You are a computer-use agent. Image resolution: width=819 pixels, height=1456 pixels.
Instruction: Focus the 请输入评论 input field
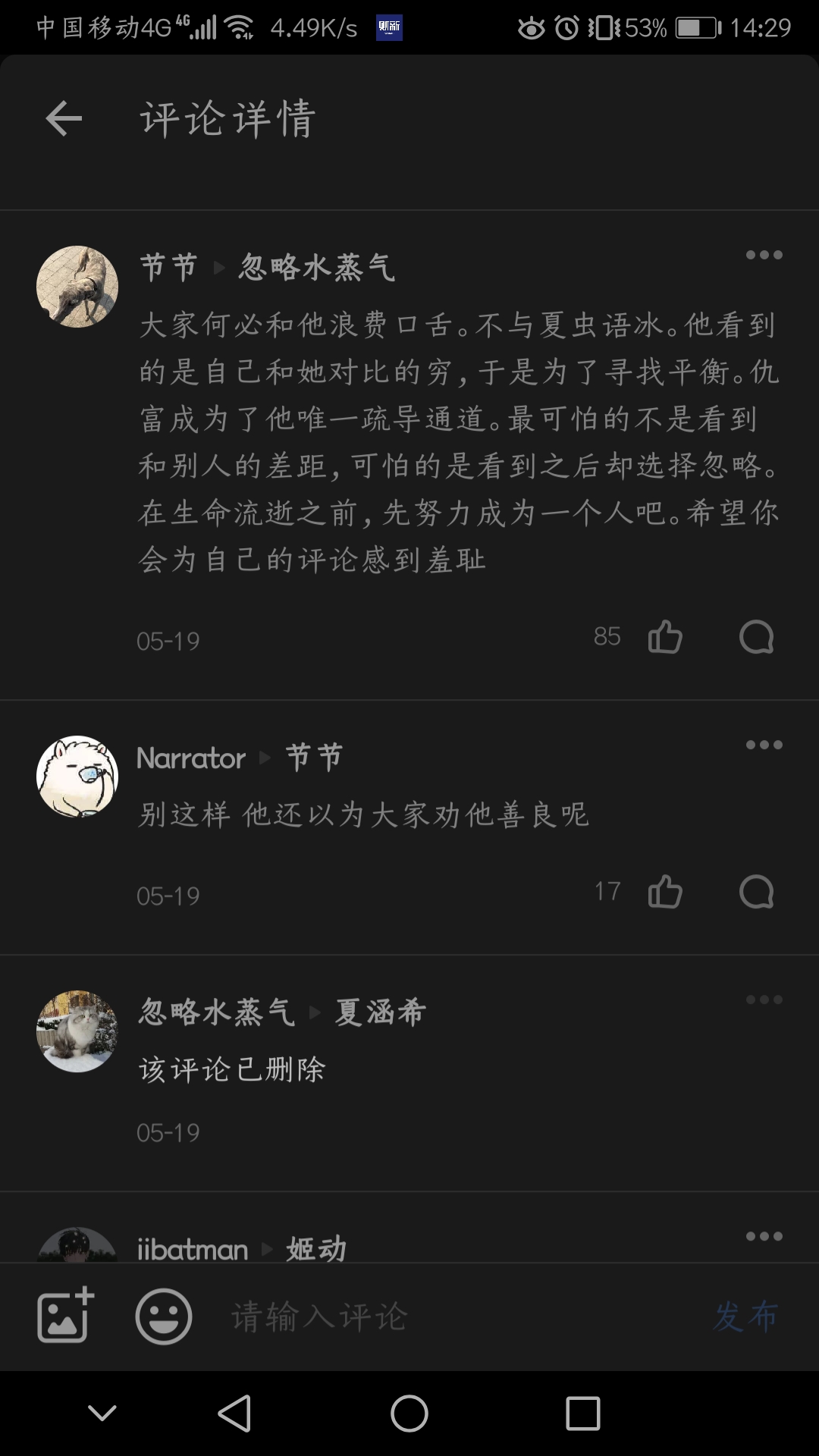point(455,1316)
